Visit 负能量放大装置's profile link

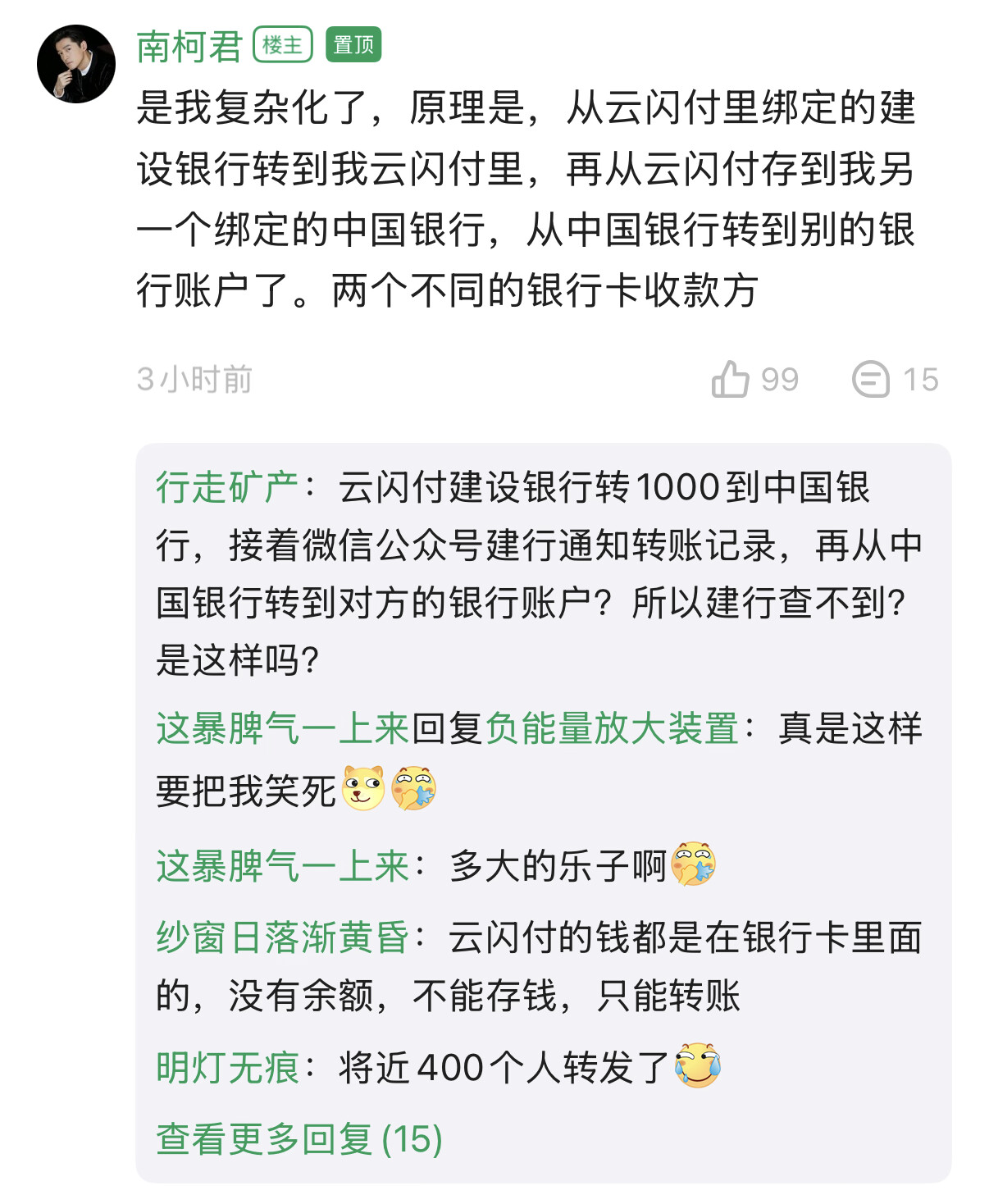(x=612, y=728)
